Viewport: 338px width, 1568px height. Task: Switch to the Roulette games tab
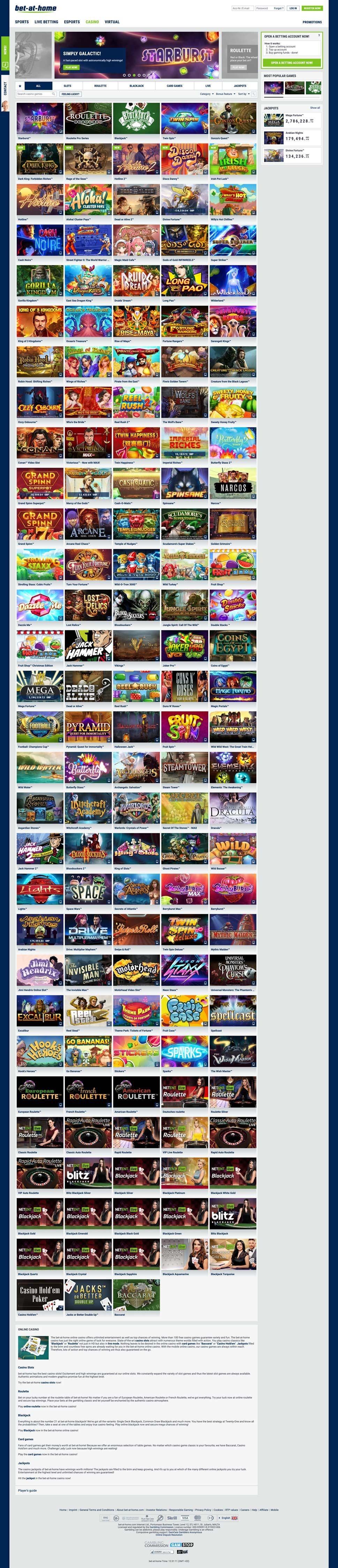coord(100,86)
